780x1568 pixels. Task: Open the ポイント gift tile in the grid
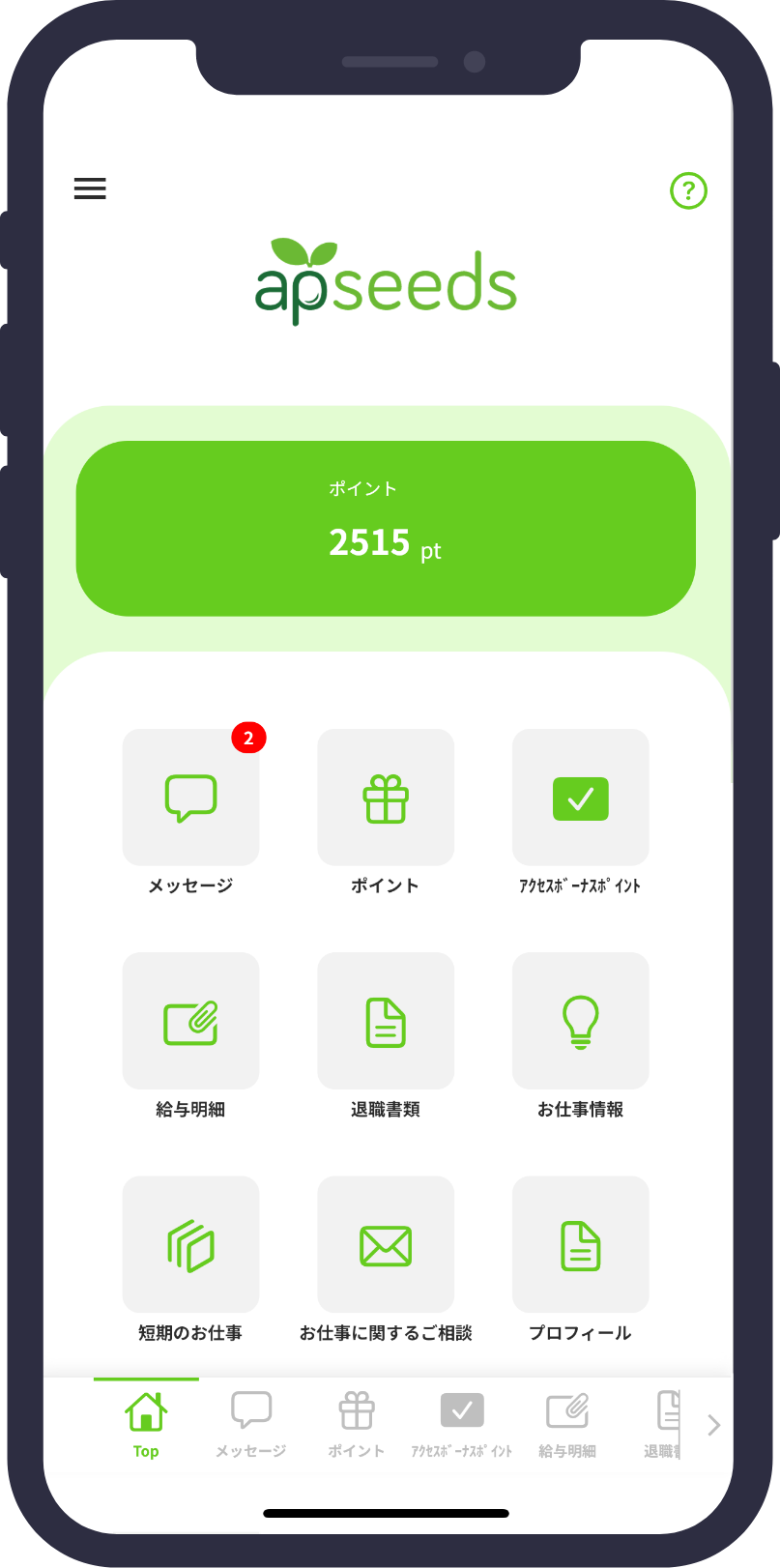(386, 798)
